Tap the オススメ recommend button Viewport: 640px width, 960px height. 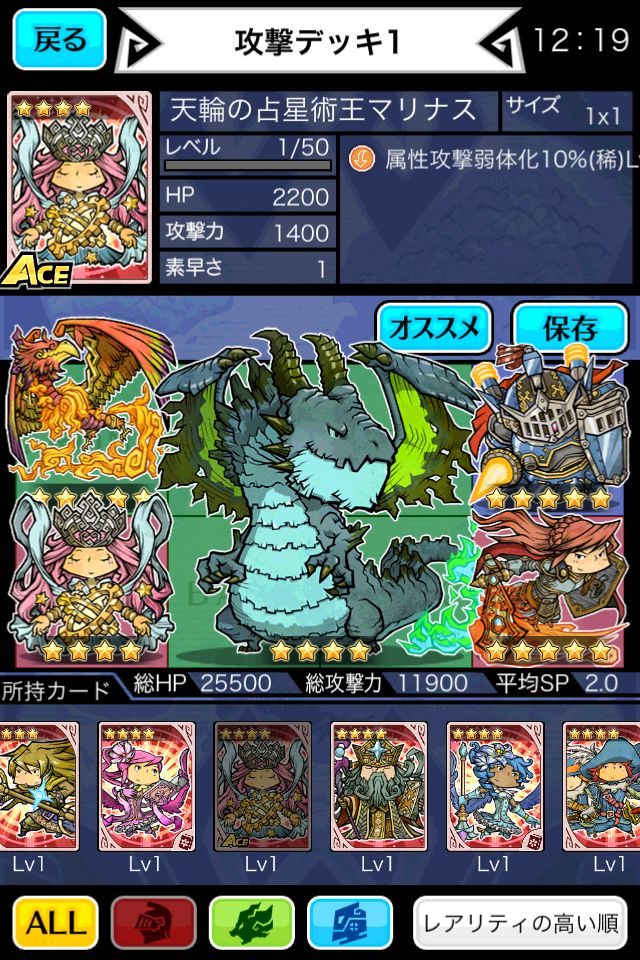point(435,327)
